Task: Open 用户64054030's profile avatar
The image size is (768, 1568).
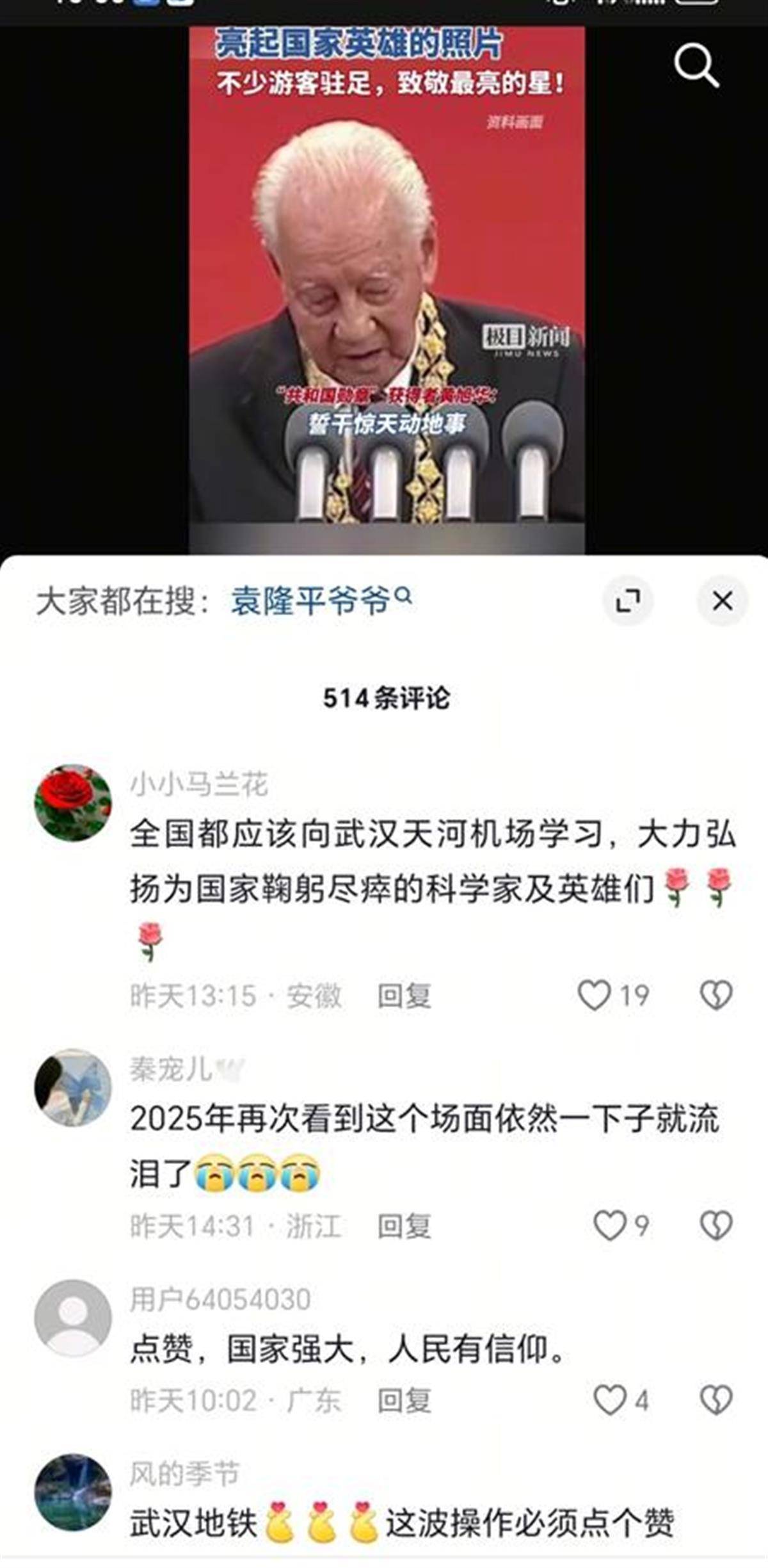Action: tap(72, 1318)
